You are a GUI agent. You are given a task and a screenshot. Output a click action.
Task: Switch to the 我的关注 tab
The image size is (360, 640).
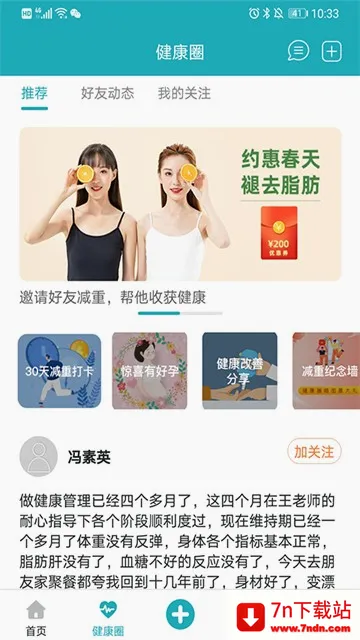pyautogui.click(x=184, y=93)
